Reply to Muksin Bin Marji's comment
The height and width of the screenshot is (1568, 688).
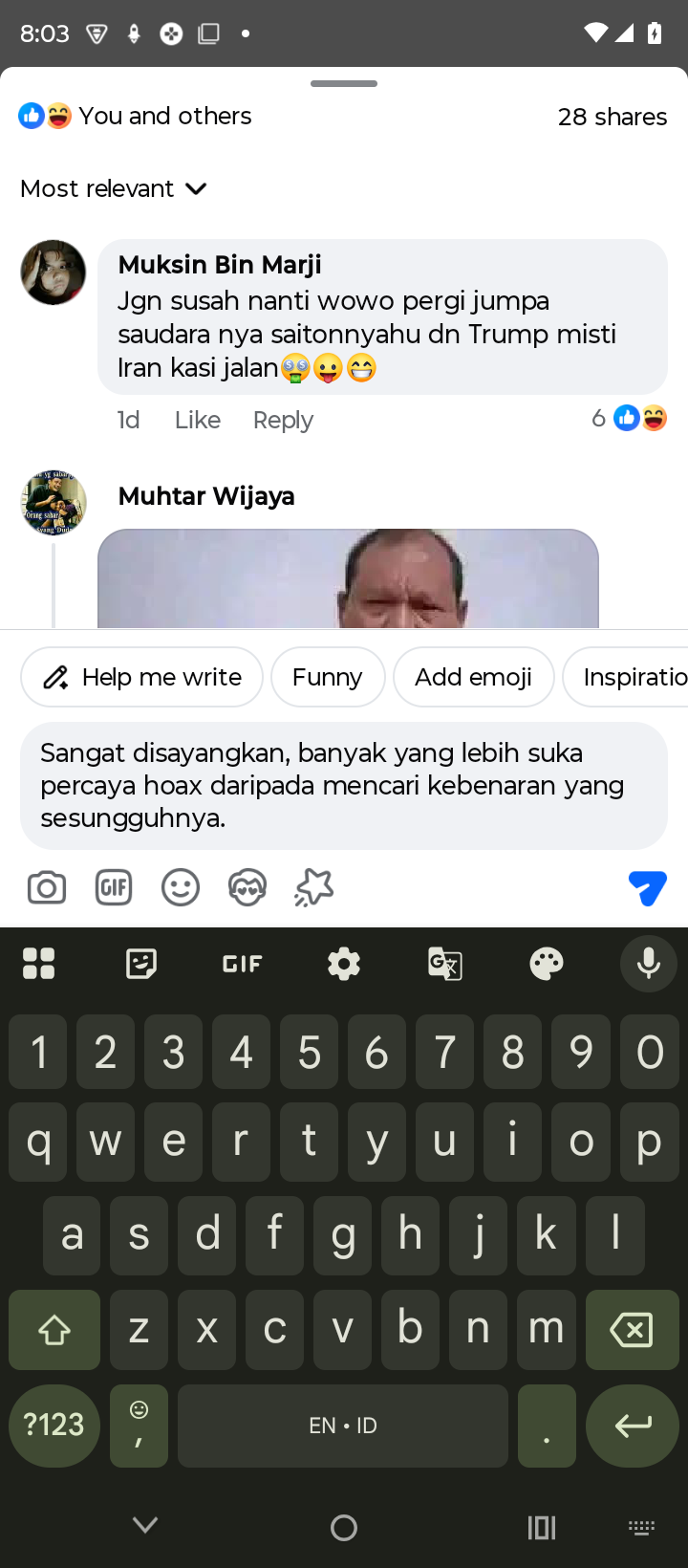tap(283, 420)
